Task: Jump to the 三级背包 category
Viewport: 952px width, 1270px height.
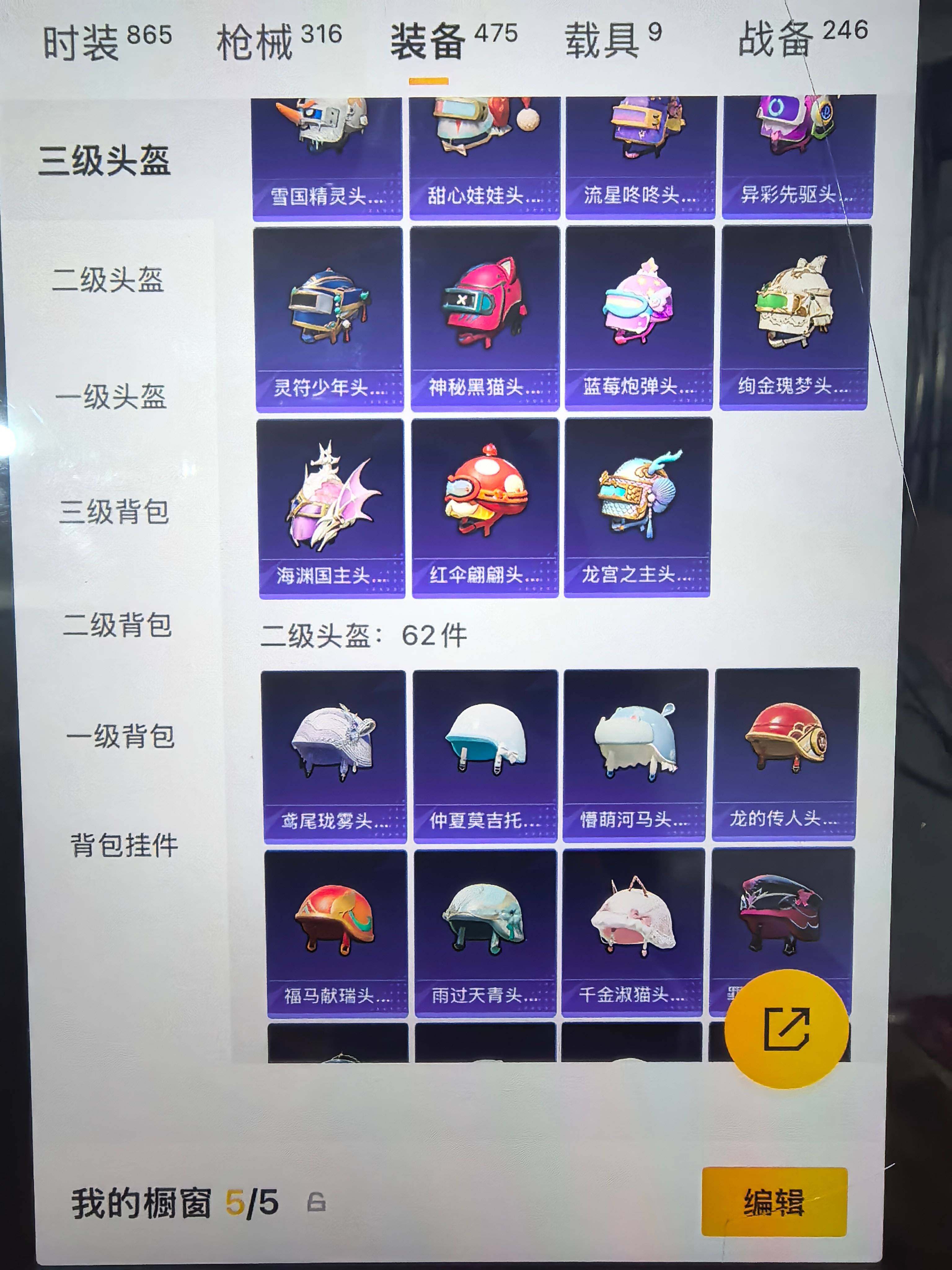Action: coord(114,511)
